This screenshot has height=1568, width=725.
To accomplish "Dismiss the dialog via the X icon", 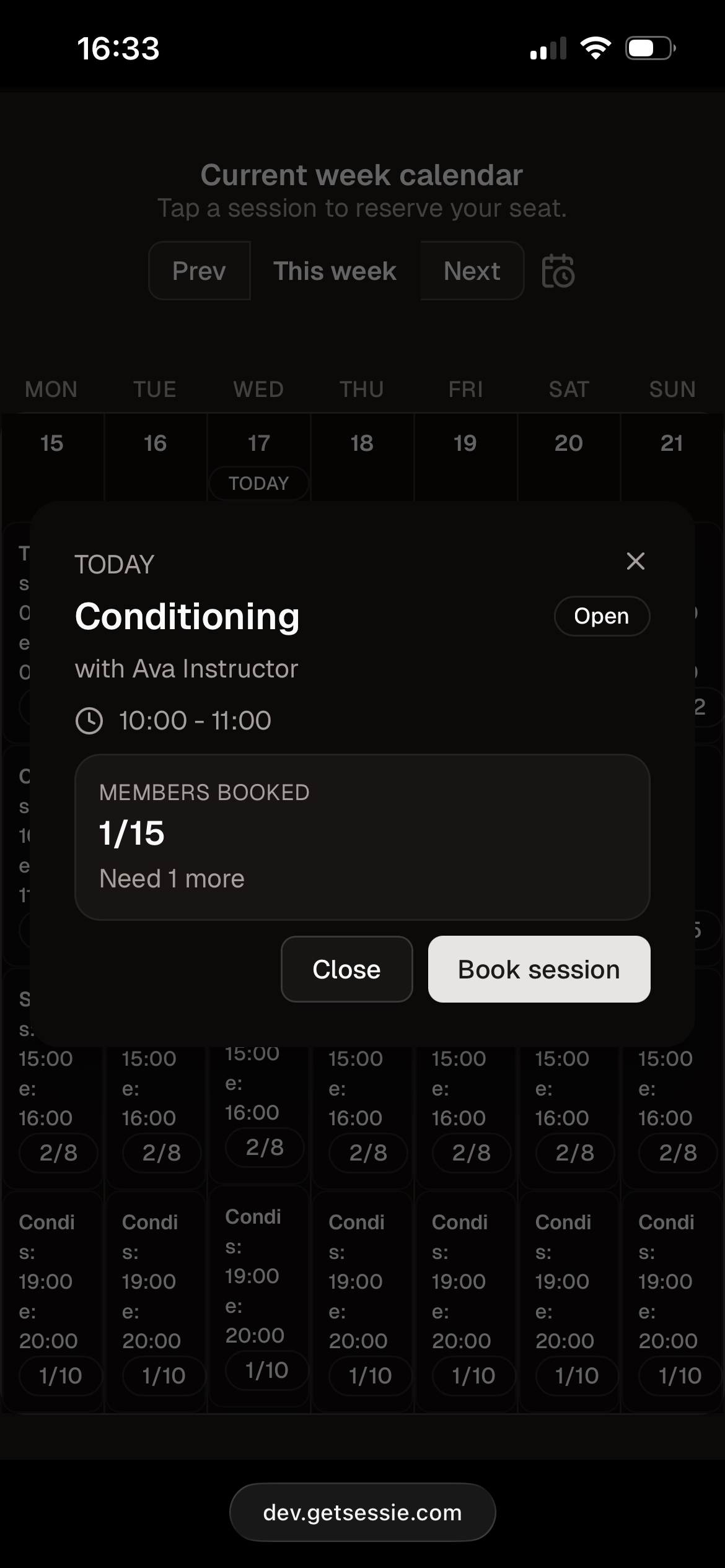I will click(636, 561).
